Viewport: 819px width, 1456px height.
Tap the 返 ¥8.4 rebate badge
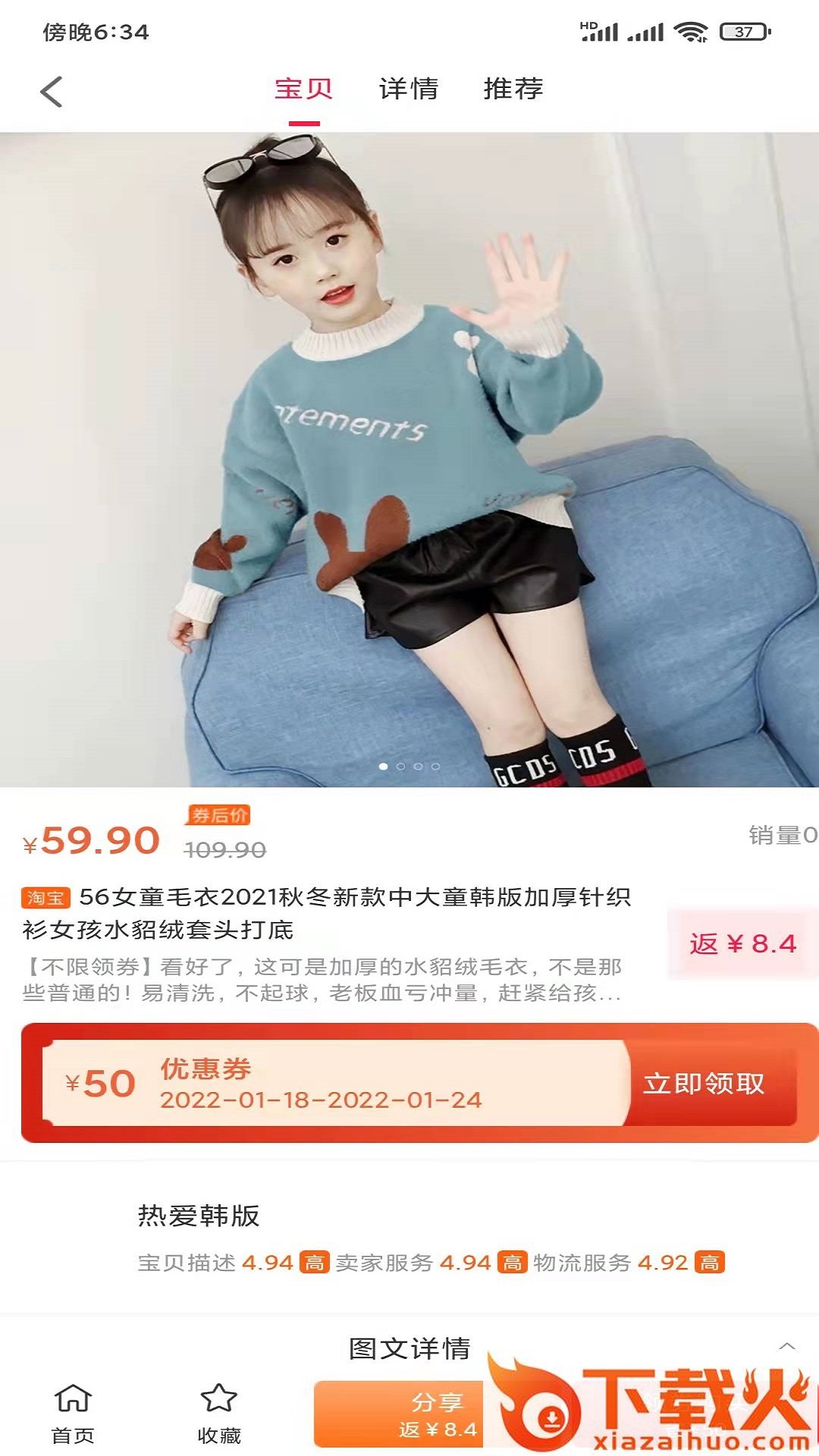point(742,943)
